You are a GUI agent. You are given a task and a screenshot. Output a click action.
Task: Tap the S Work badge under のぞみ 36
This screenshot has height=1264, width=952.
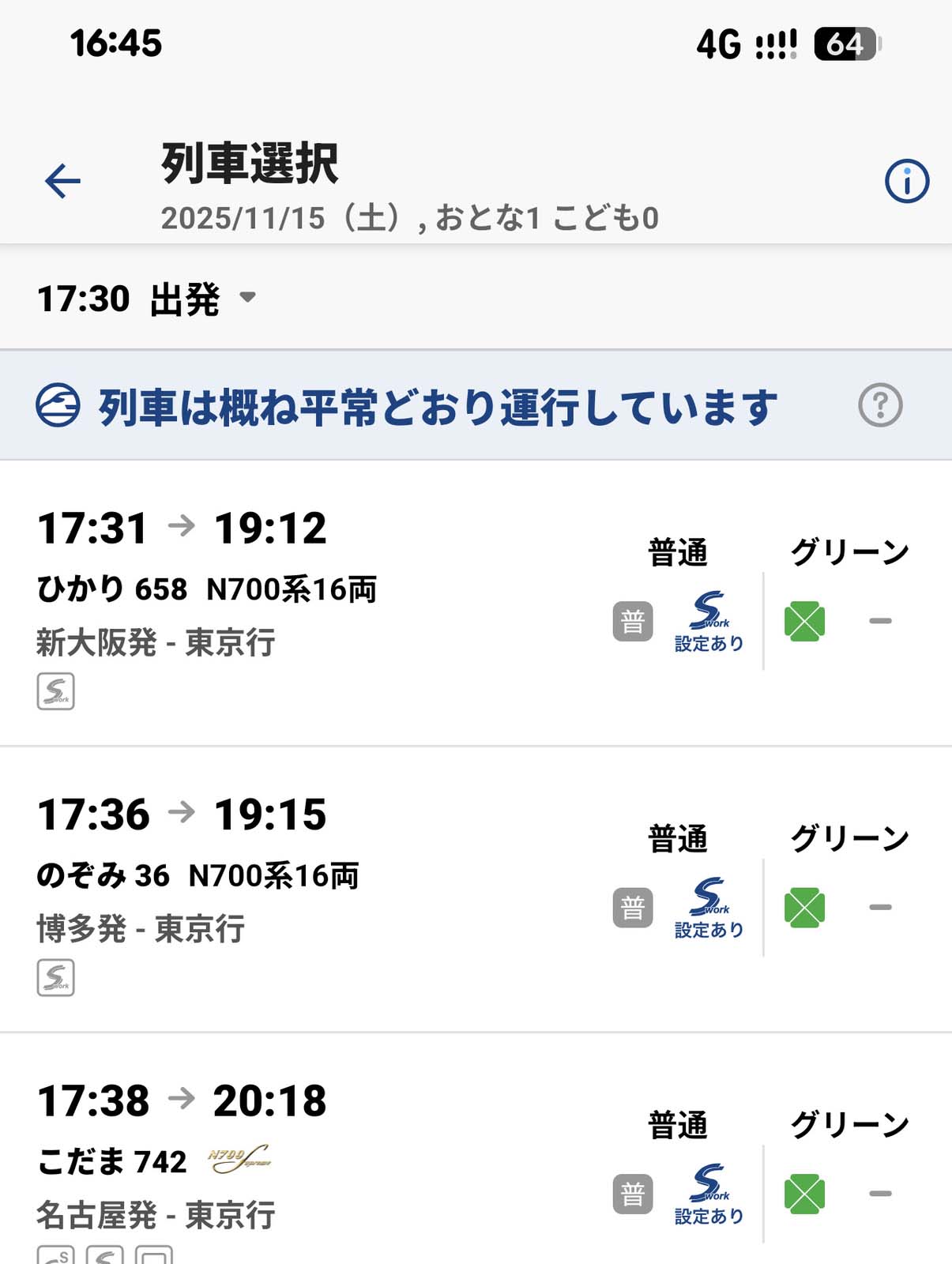click(x=58, y=976)
